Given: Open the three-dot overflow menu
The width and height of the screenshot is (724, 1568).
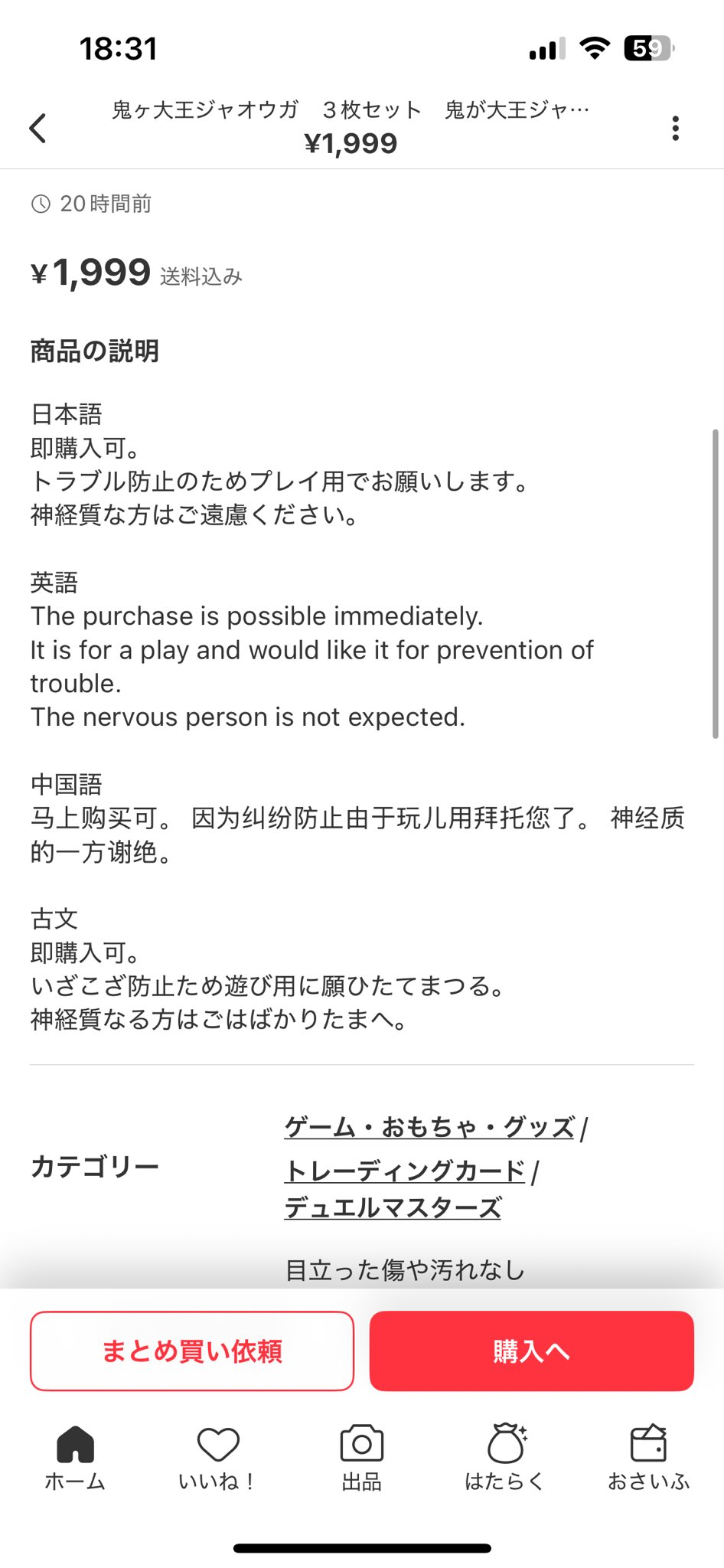Looking at the screenshot, I should pyautogui.click(x=675, y=128).
